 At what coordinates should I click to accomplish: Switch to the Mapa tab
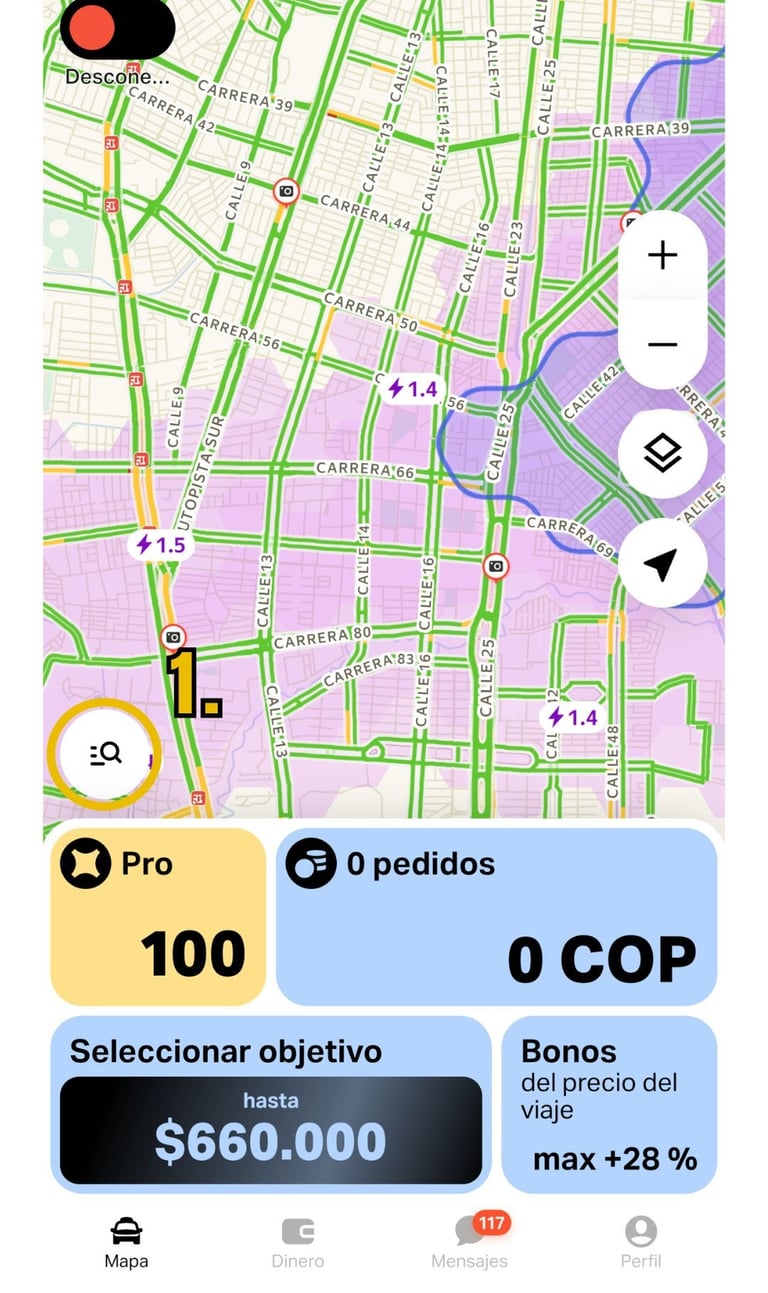126,1243
